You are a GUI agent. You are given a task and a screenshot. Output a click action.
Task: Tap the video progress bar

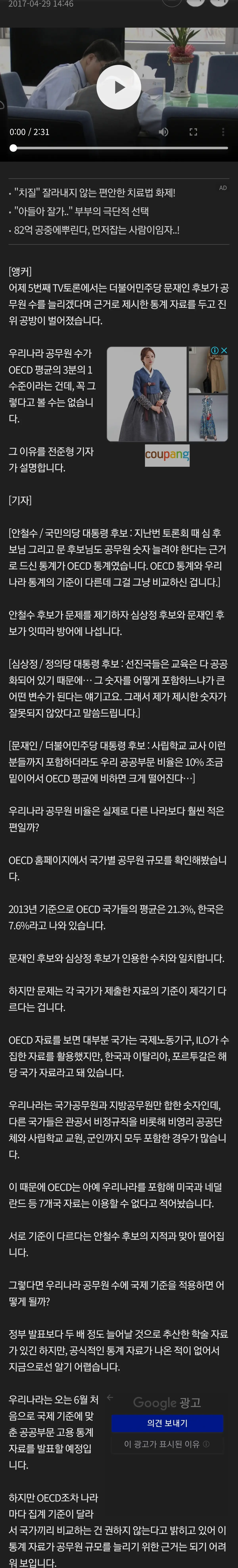click(119, 148)
